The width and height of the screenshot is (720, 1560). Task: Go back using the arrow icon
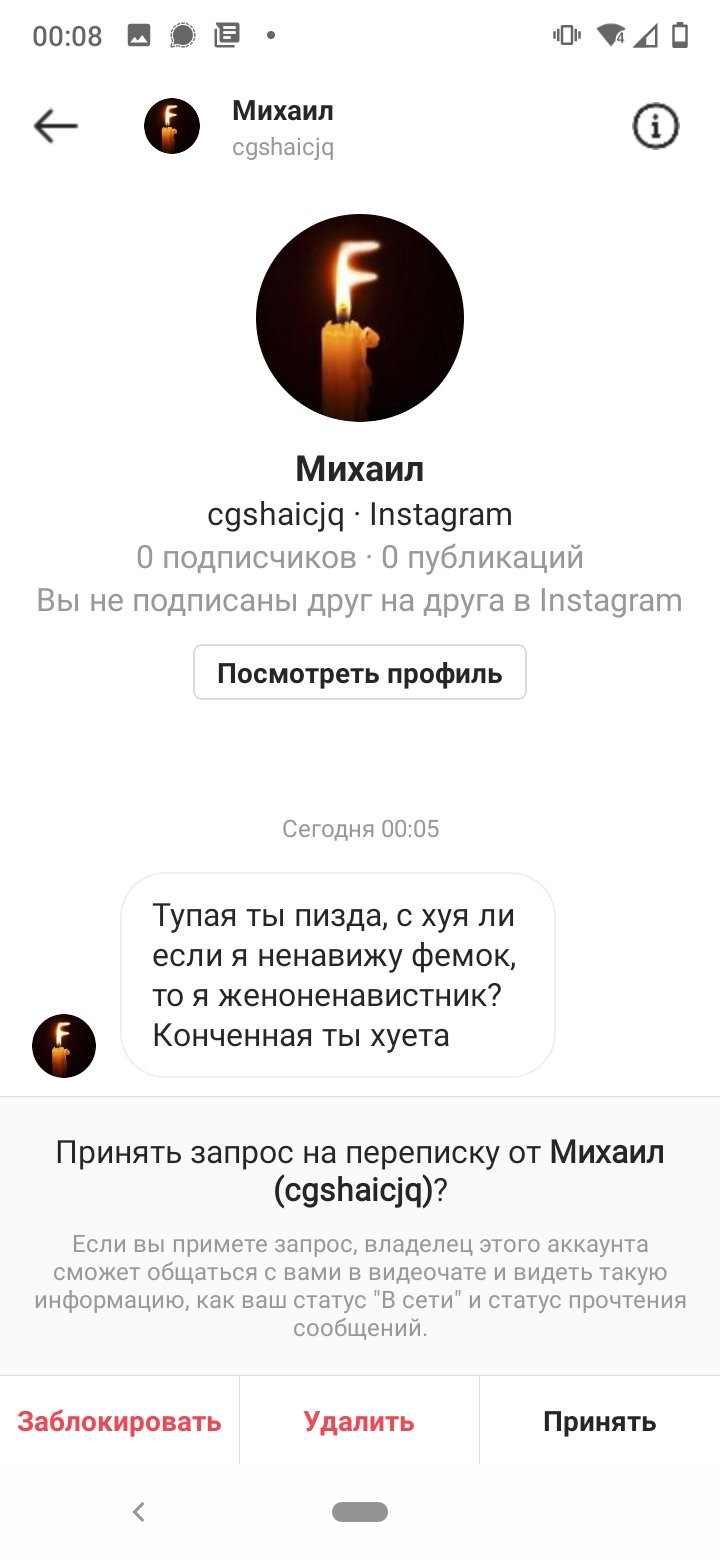[55, 126]
